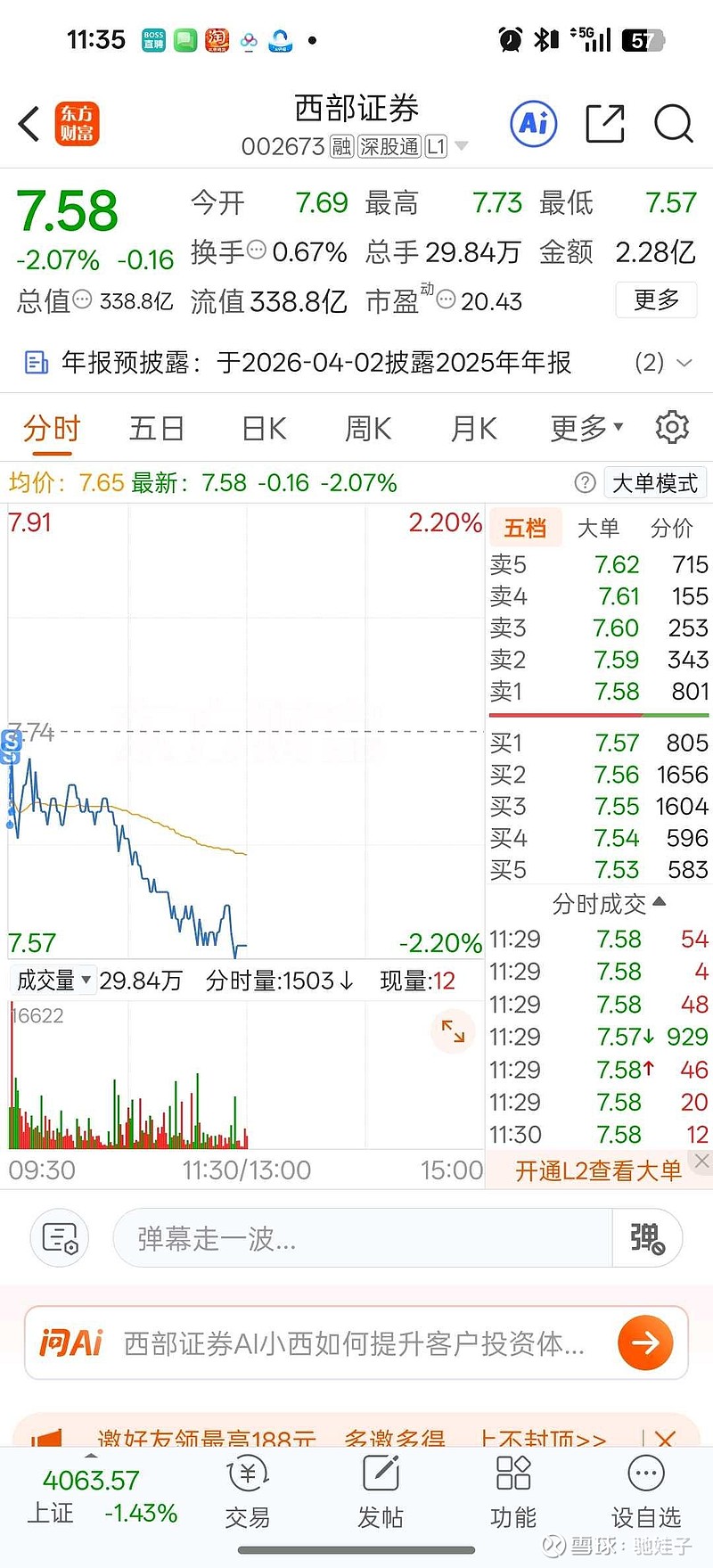Open the Ai assistant icon

(533, 123)
